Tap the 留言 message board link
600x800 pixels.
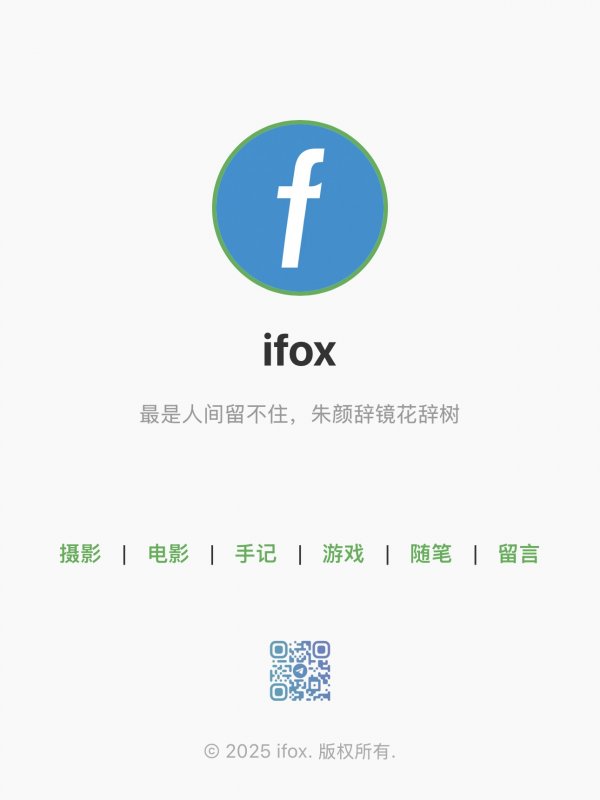(519, 554)
